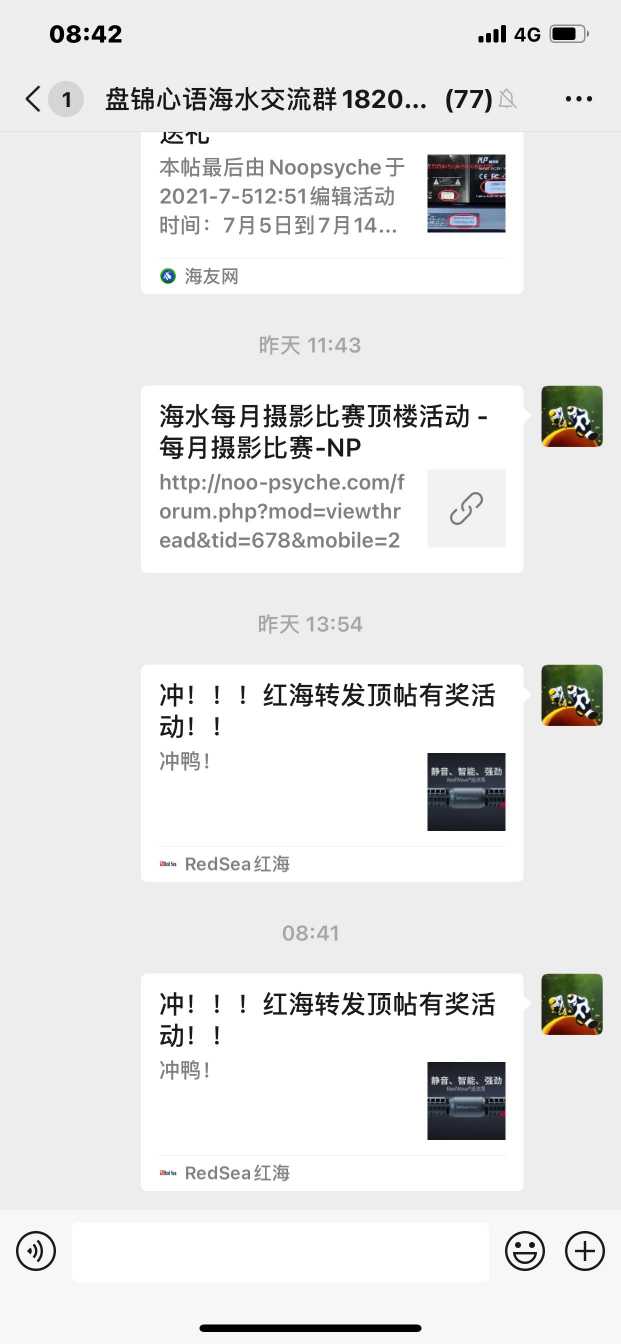View sender avatar beside the 摄影比赛 card
This screenshot has width=621, height=1344.
pyautogui.click(x=572, y=416)
